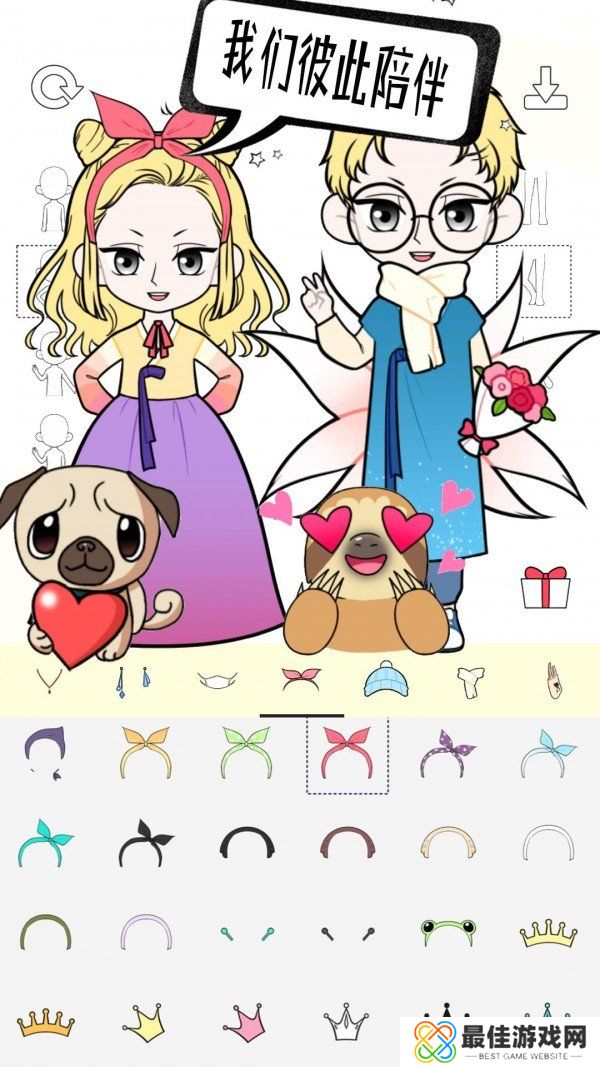This screenshot has width=600, height=1067.
Task: Reset the character with the refresh icon
Action: click(x=56, y=87)
